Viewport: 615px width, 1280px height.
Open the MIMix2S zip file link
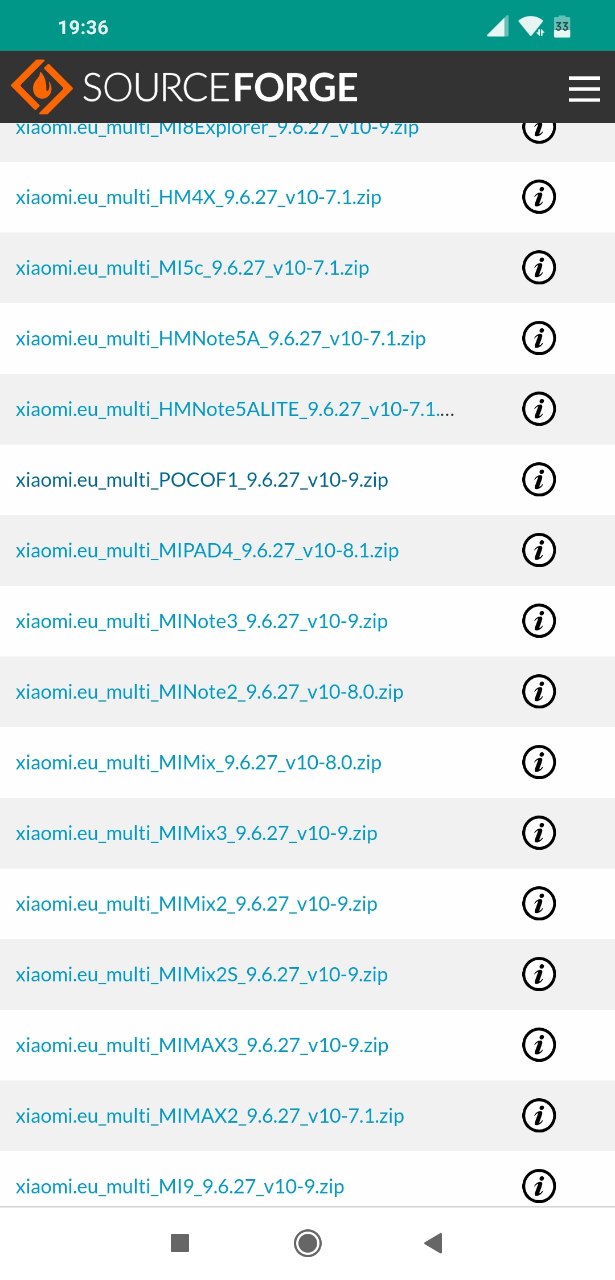click(201, 974)
